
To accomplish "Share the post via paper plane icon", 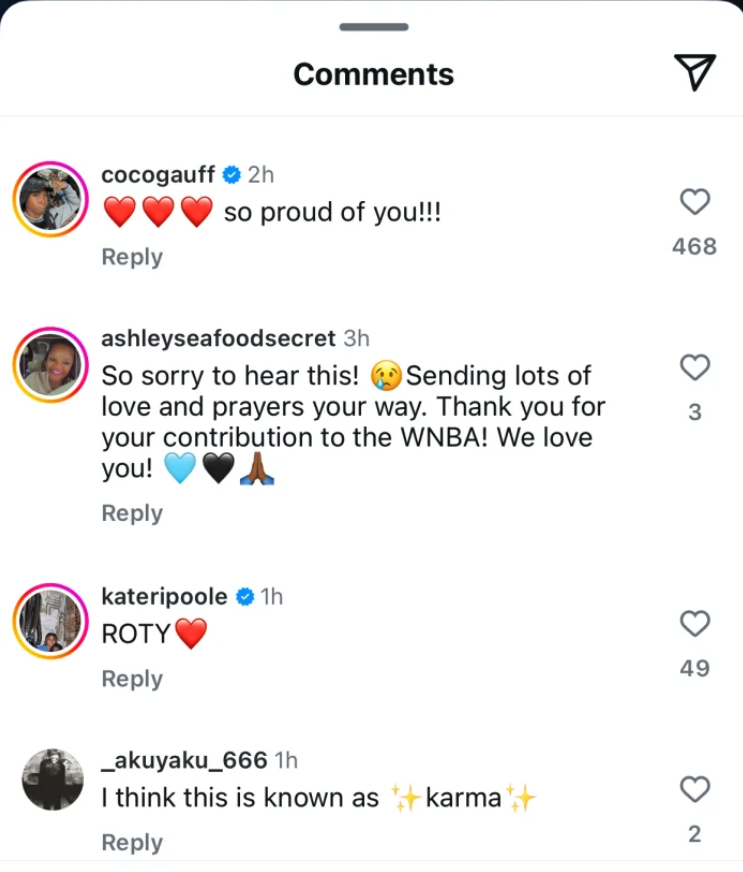I will [x=695, y=72].
